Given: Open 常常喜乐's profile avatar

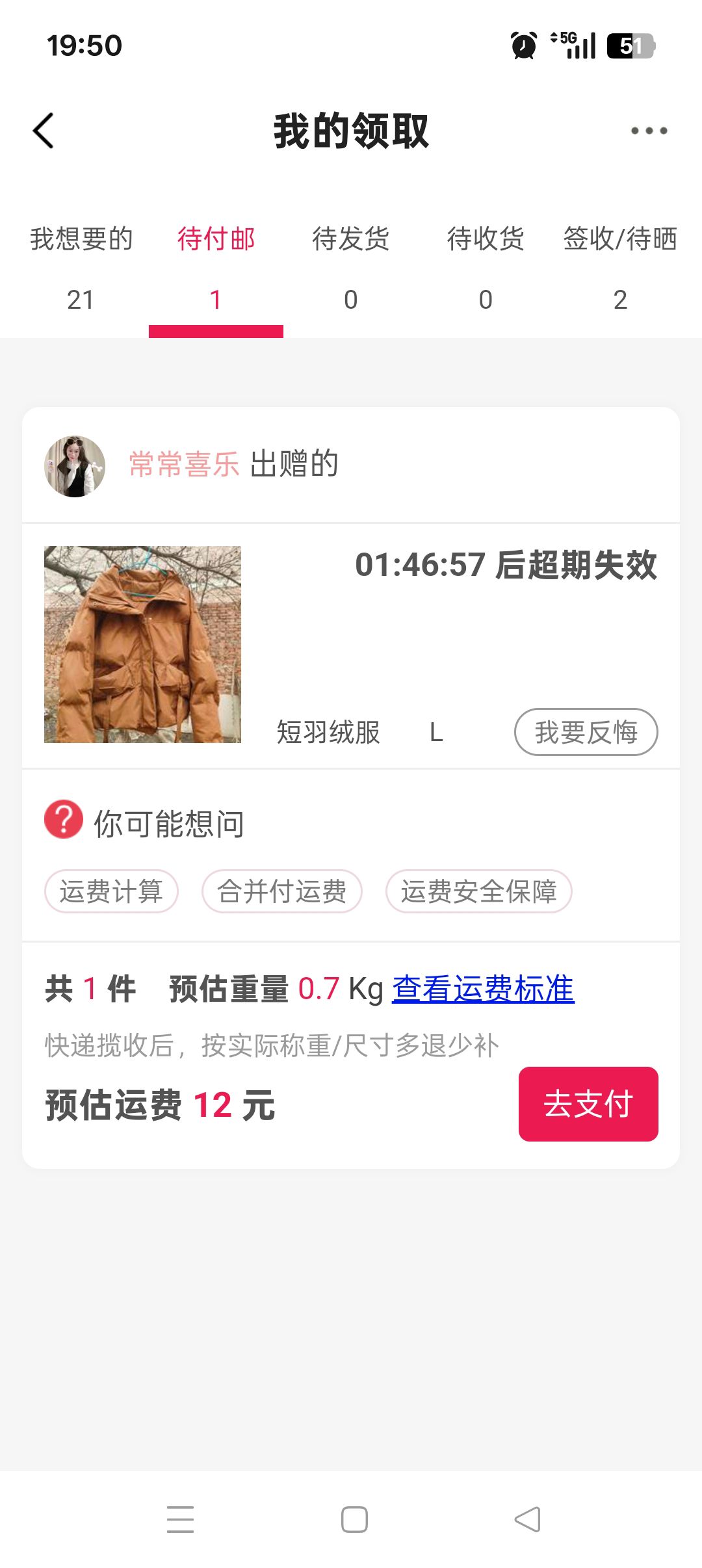Looking at the screenshot, I should 75,466.
